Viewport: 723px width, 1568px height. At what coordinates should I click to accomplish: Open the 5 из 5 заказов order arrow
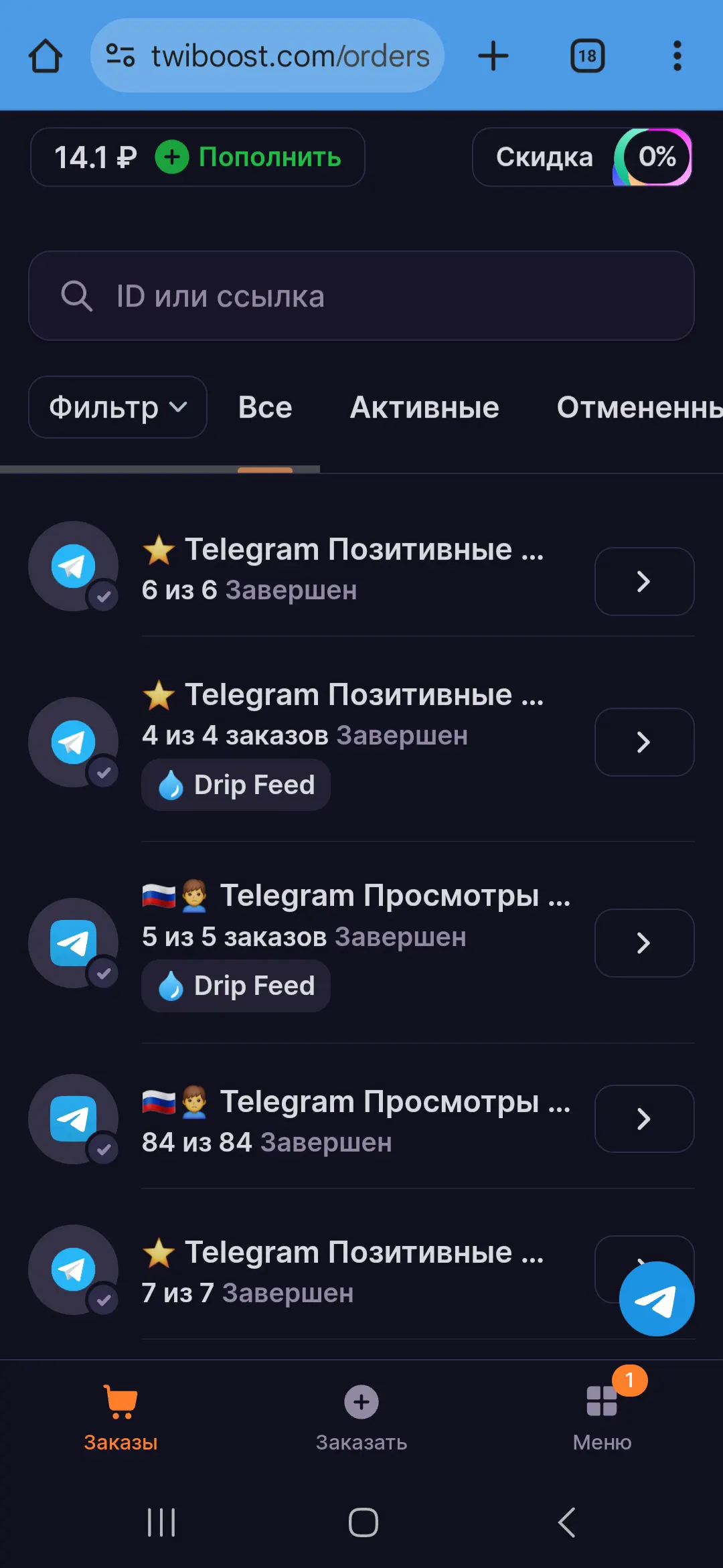[644, 943]
